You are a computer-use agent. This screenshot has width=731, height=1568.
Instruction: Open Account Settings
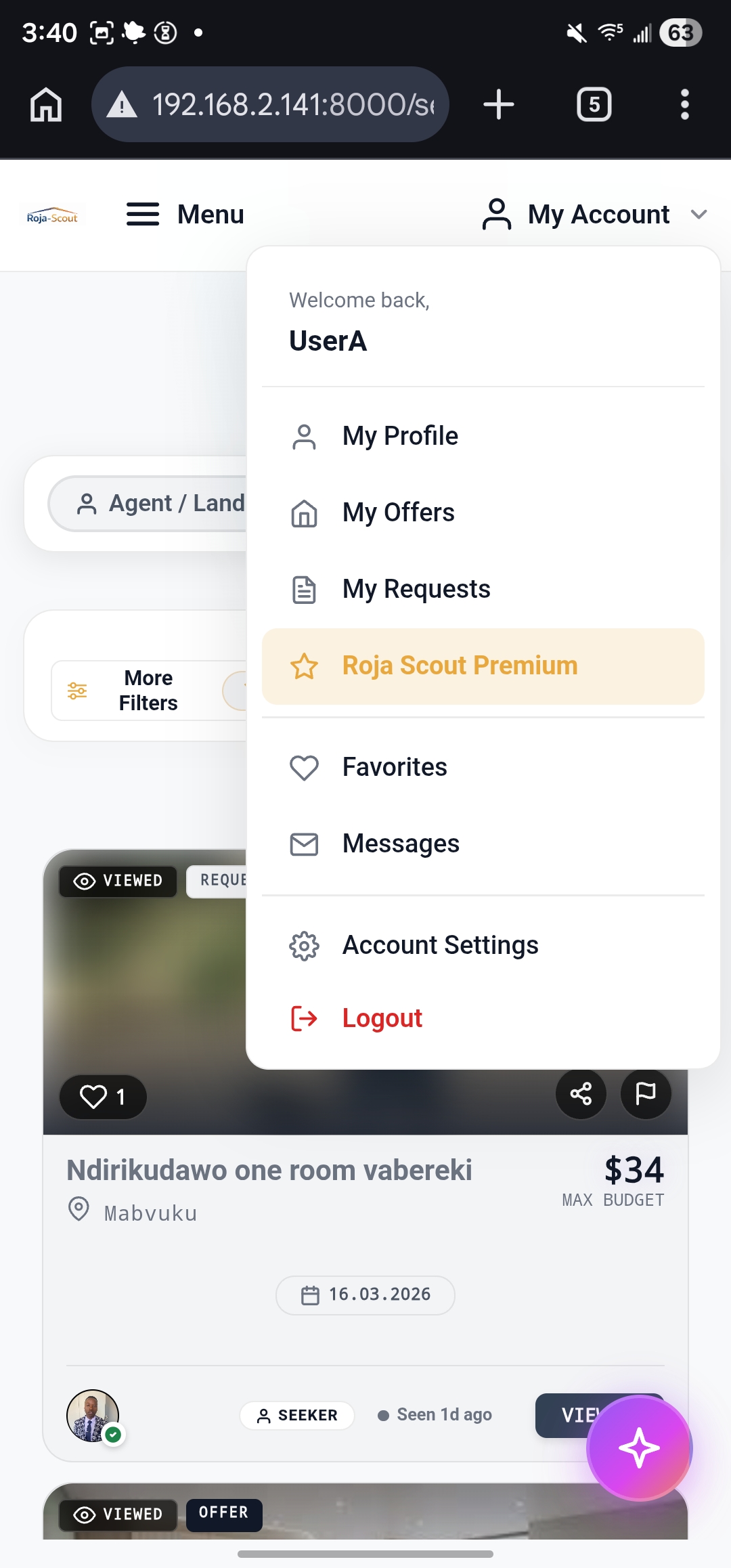point(440,946)
